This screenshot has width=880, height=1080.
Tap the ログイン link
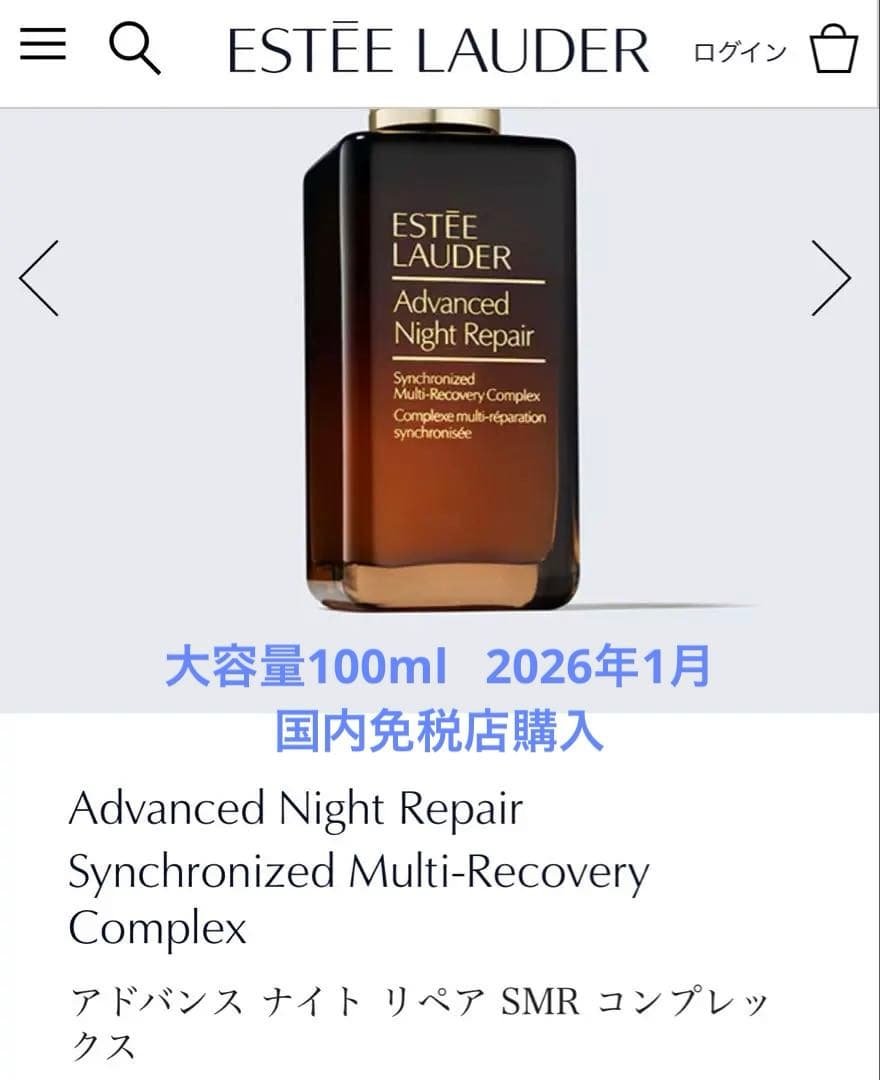tap(740, 52)
